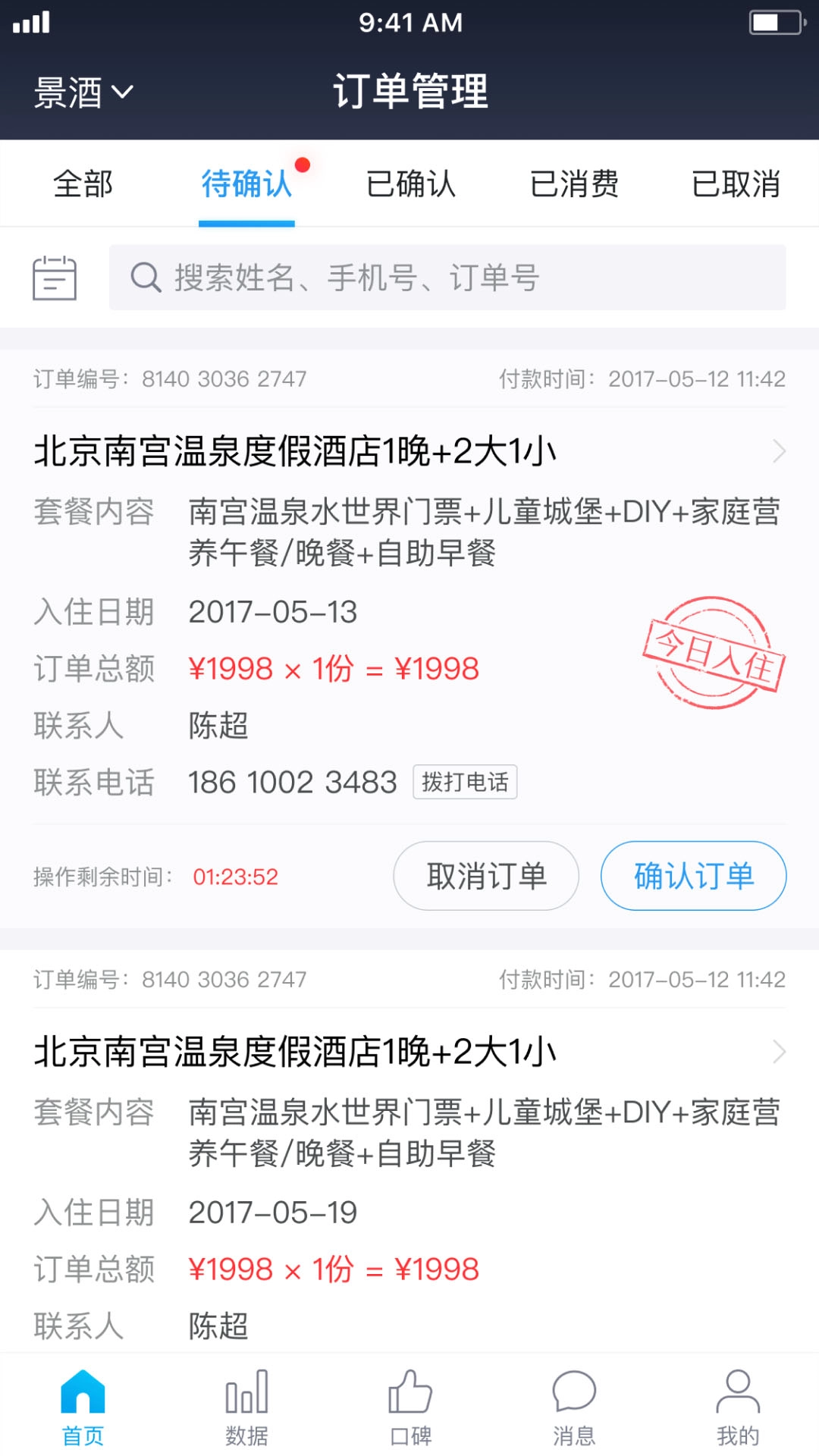Click the search magnifier icon
Viewport: 819px width, 1456px height.
(145, 278)
